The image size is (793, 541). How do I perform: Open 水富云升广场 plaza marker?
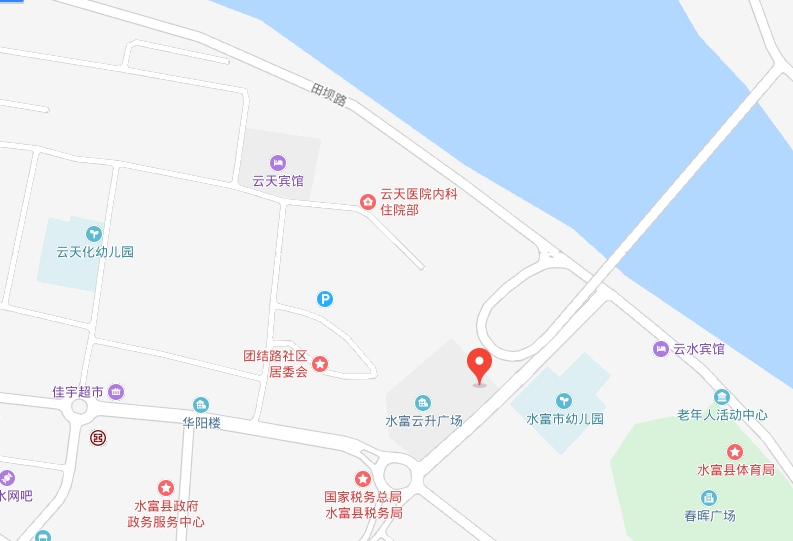point(424,403)
